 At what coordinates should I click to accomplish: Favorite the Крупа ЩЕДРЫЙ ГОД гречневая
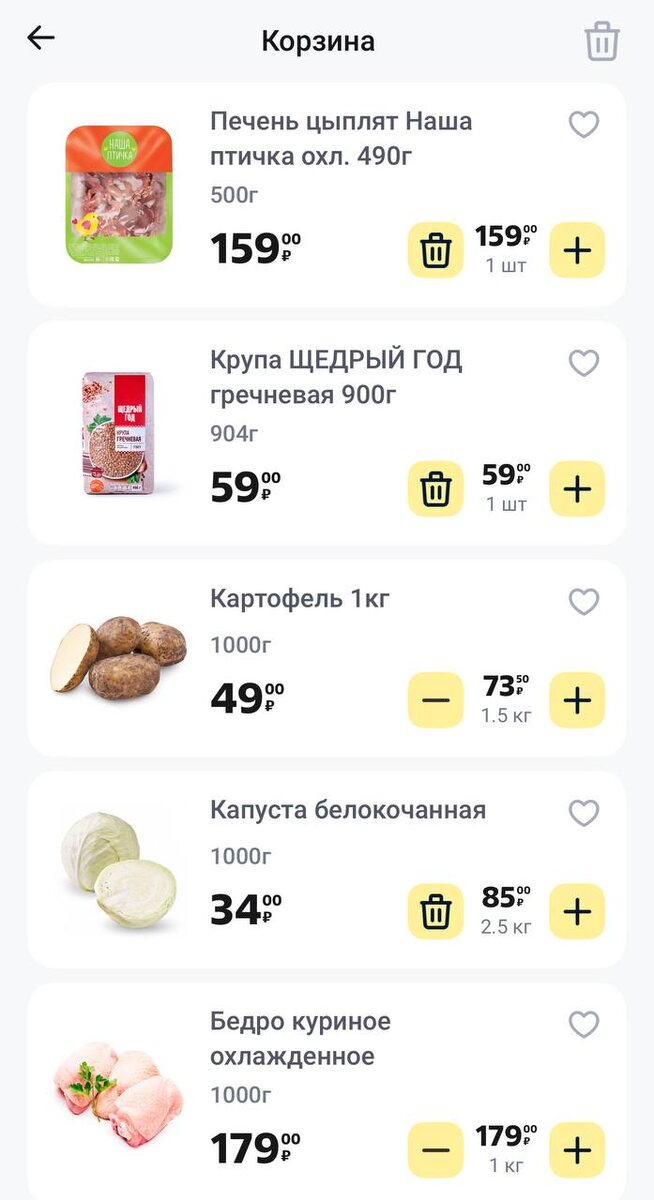(x=584, y=363)
